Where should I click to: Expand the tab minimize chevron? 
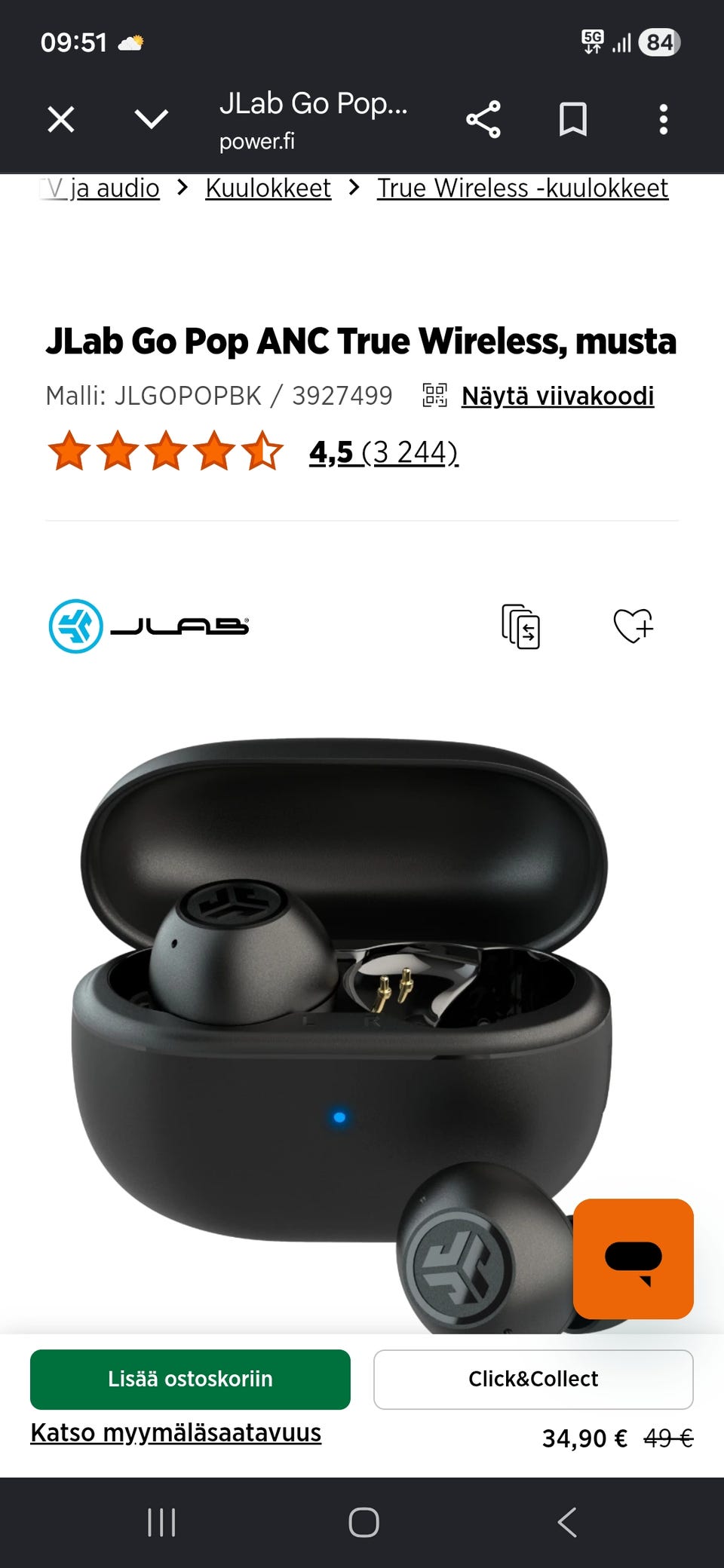[x=151, y=119]
